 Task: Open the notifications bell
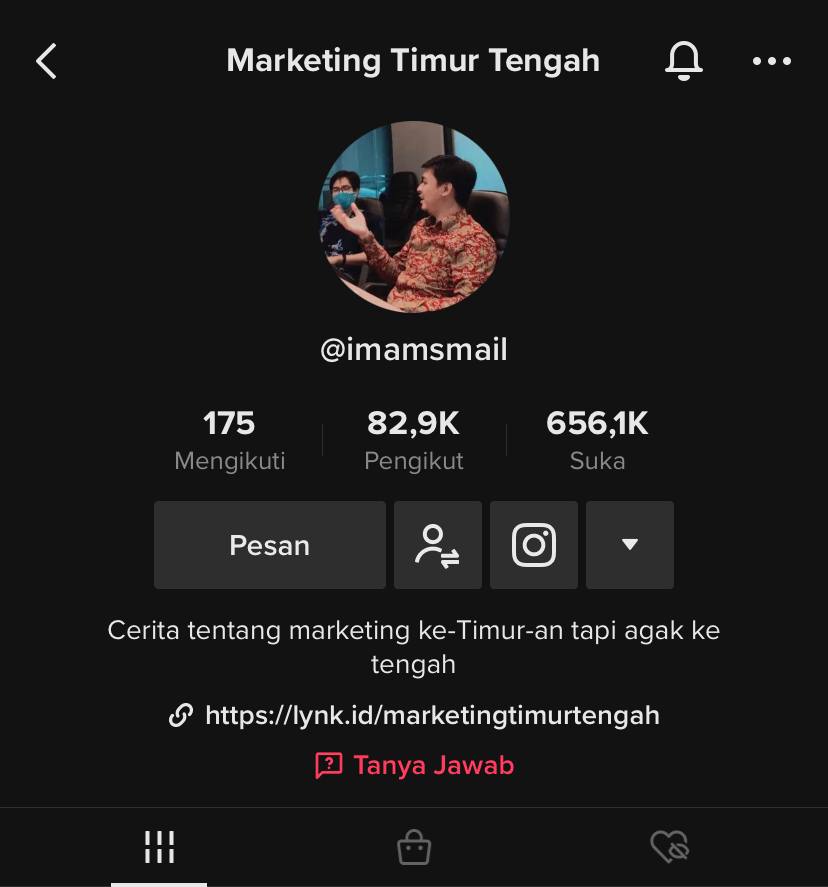point(684,61)
